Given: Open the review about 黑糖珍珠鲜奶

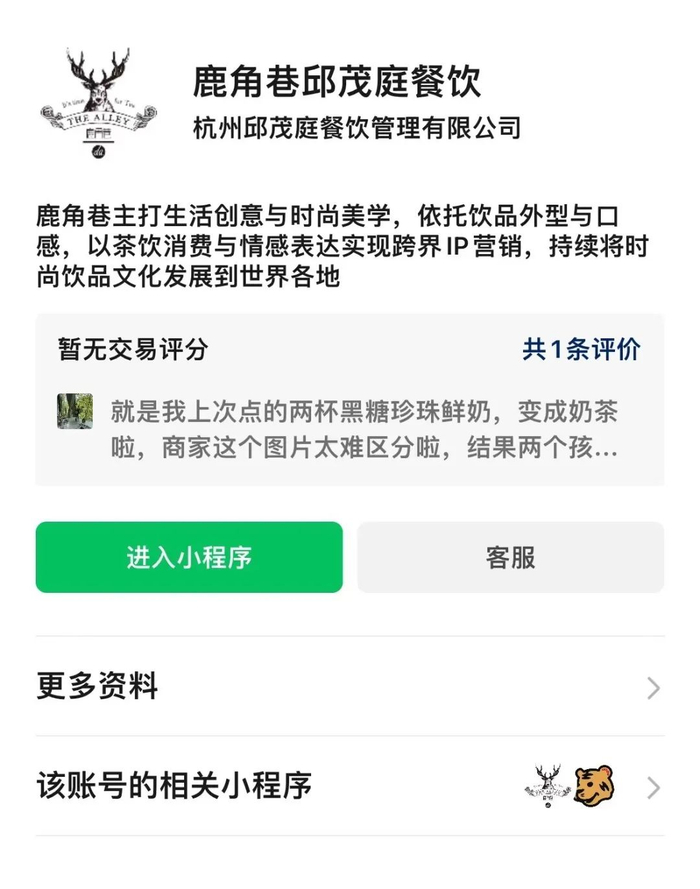Looking at the screenshot, I should (x=364, y=430).
